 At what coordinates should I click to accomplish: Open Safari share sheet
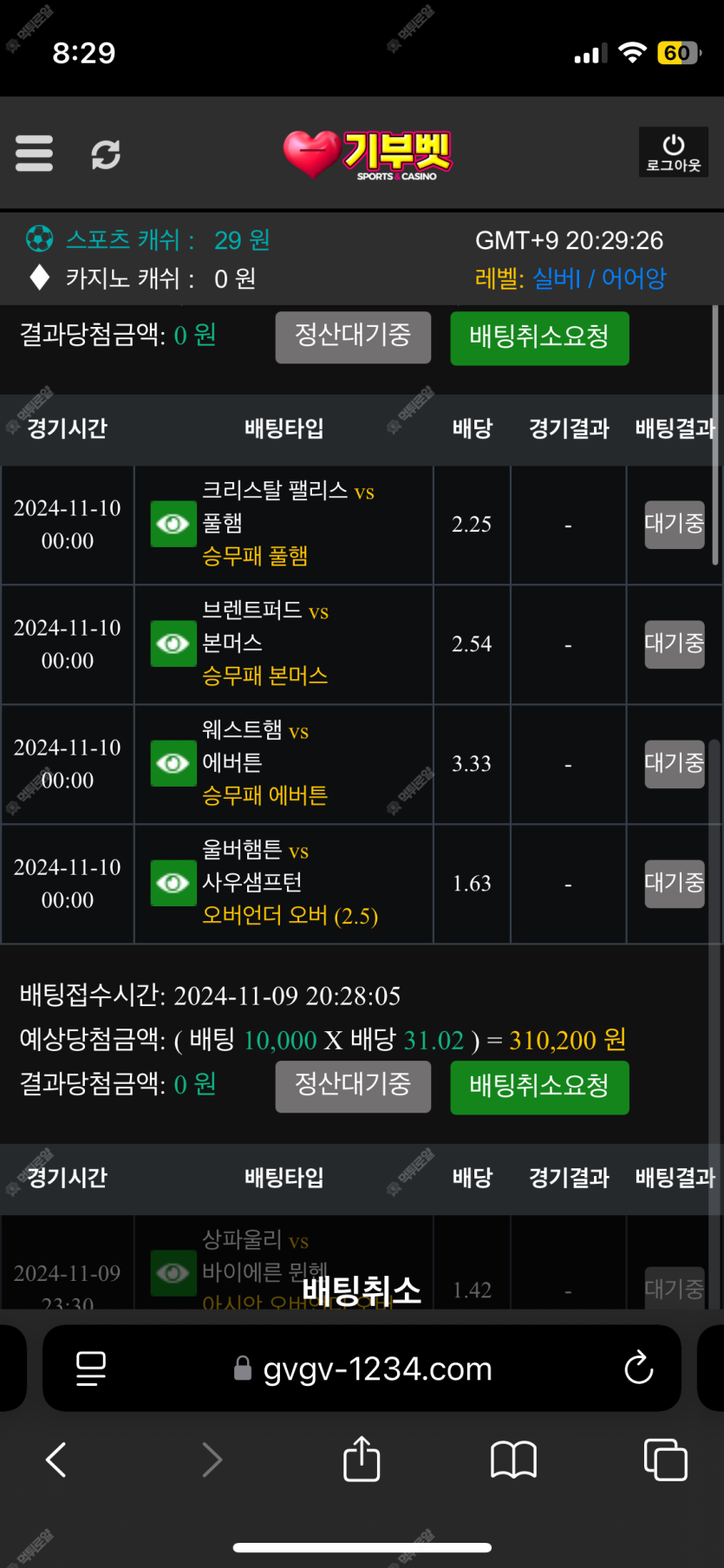[x=362, y=1459]
